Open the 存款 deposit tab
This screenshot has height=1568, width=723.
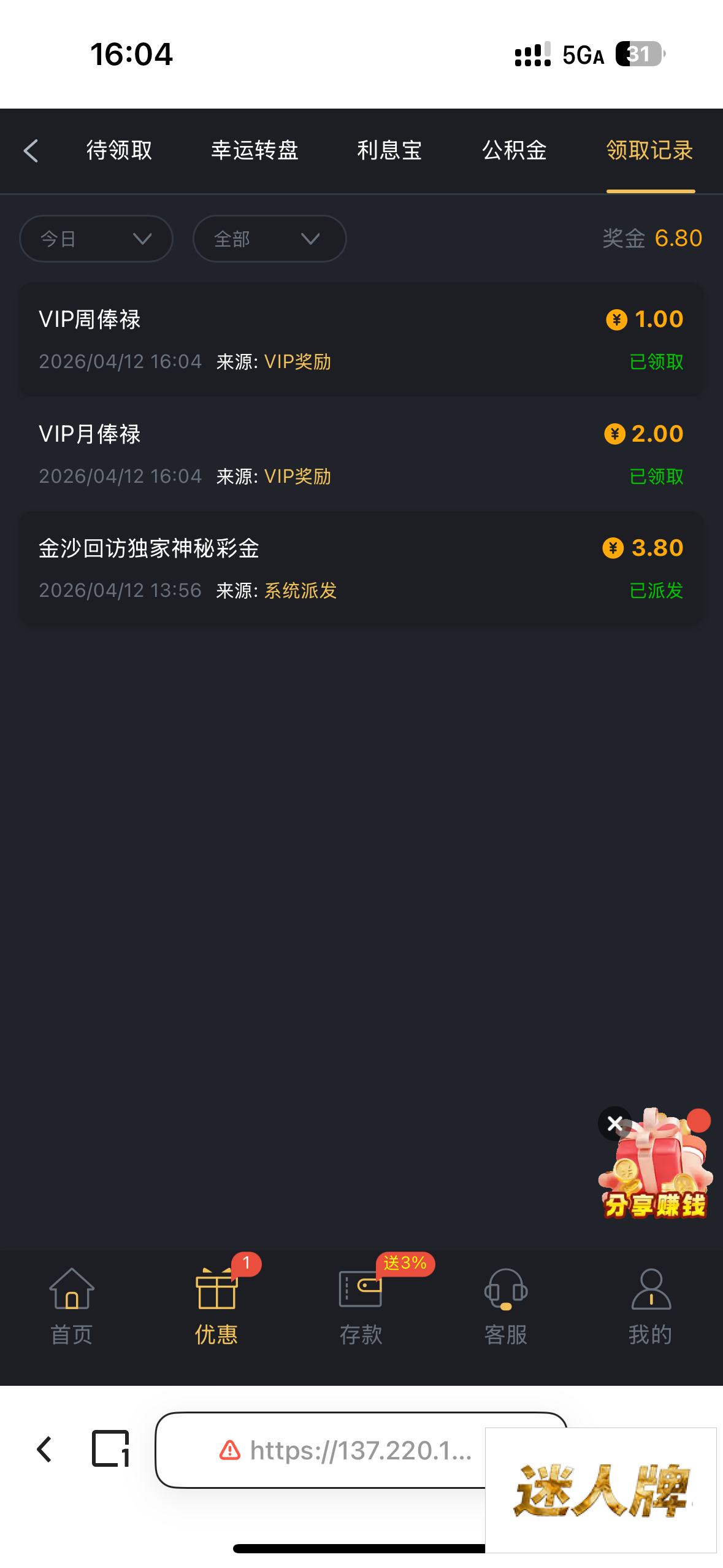pyautogui.click(x=361, y=1306)
